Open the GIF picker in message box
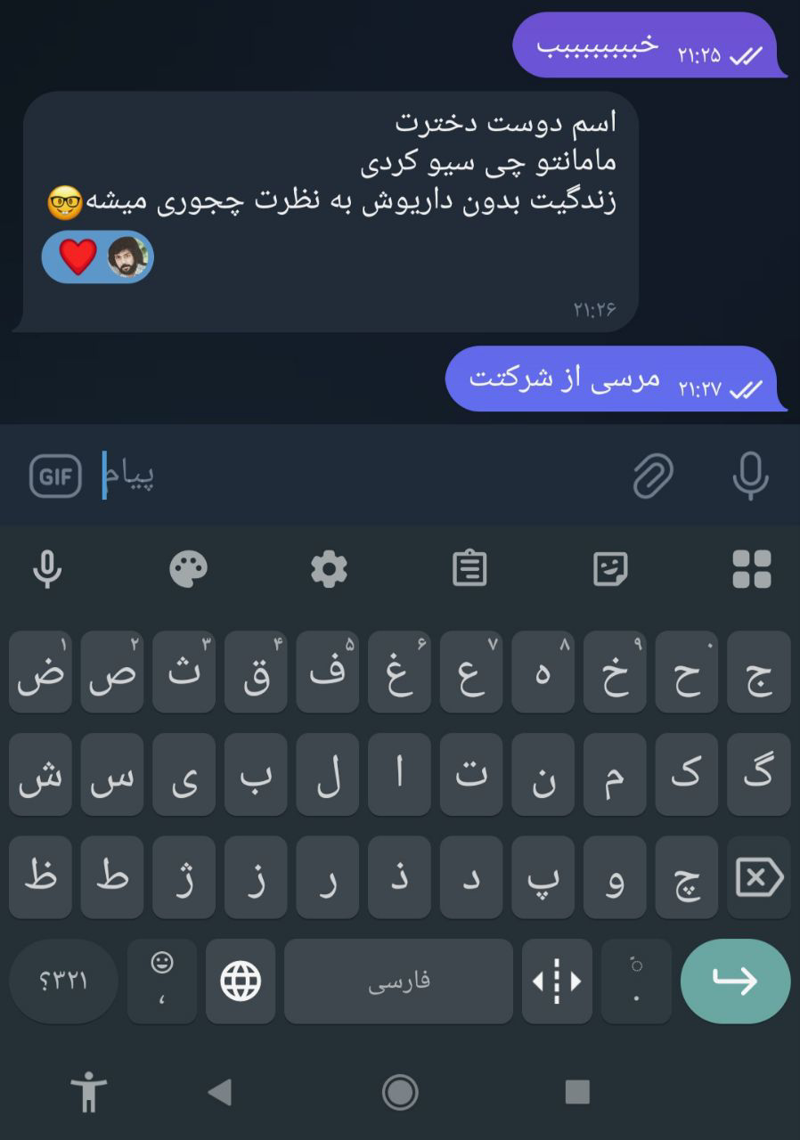 point(55,476)
